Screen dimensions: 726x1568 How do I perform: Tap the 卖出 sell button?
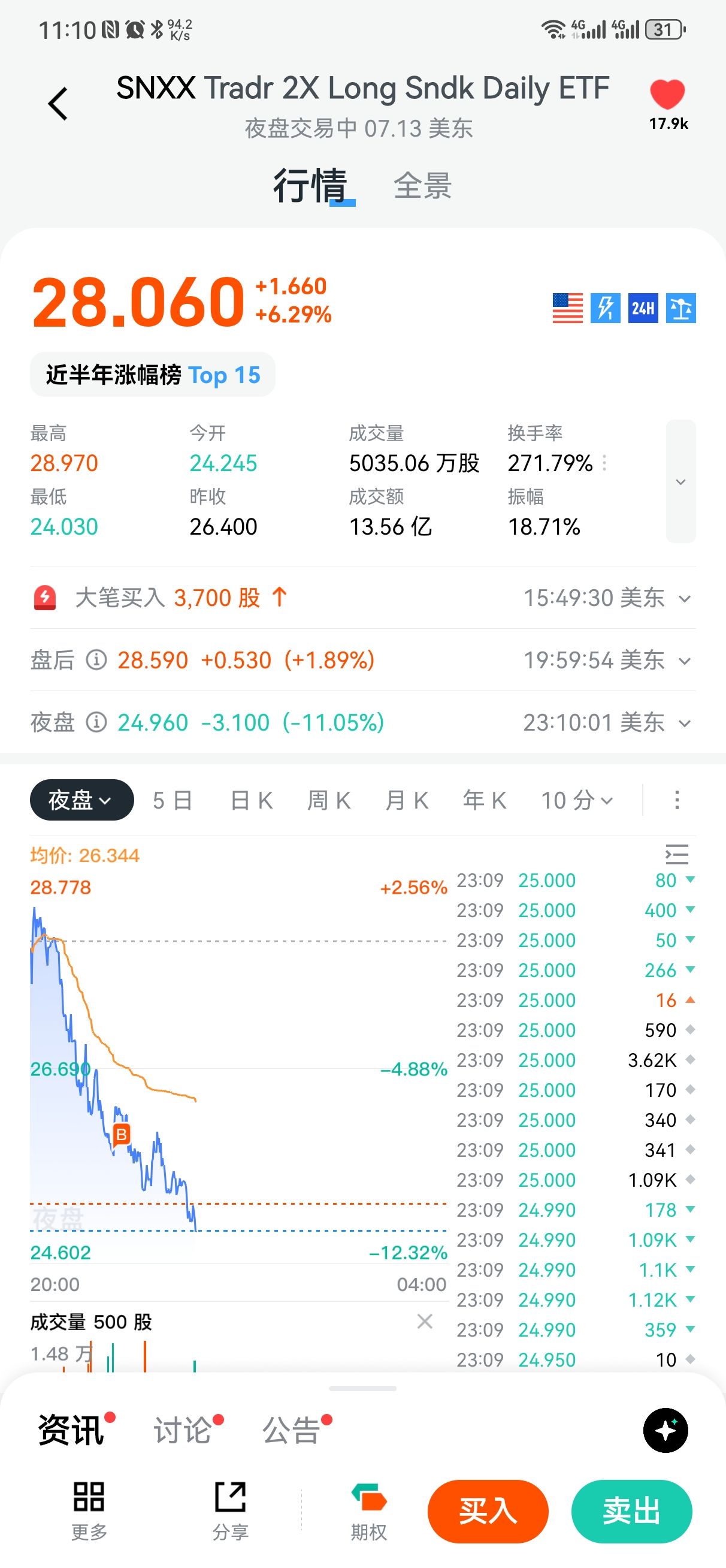[632, 1512]
